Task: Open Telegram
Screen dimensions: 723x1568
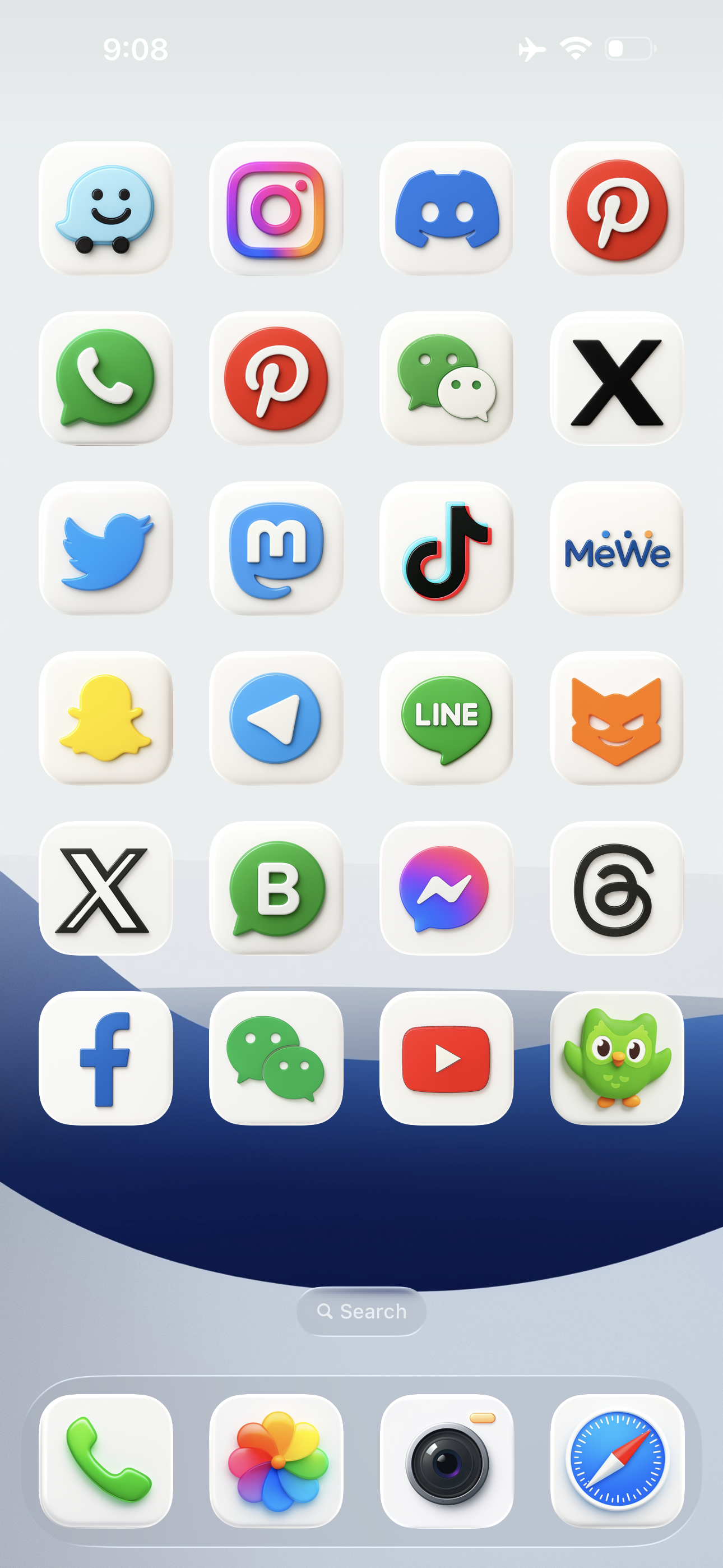Action: (276, 718)
